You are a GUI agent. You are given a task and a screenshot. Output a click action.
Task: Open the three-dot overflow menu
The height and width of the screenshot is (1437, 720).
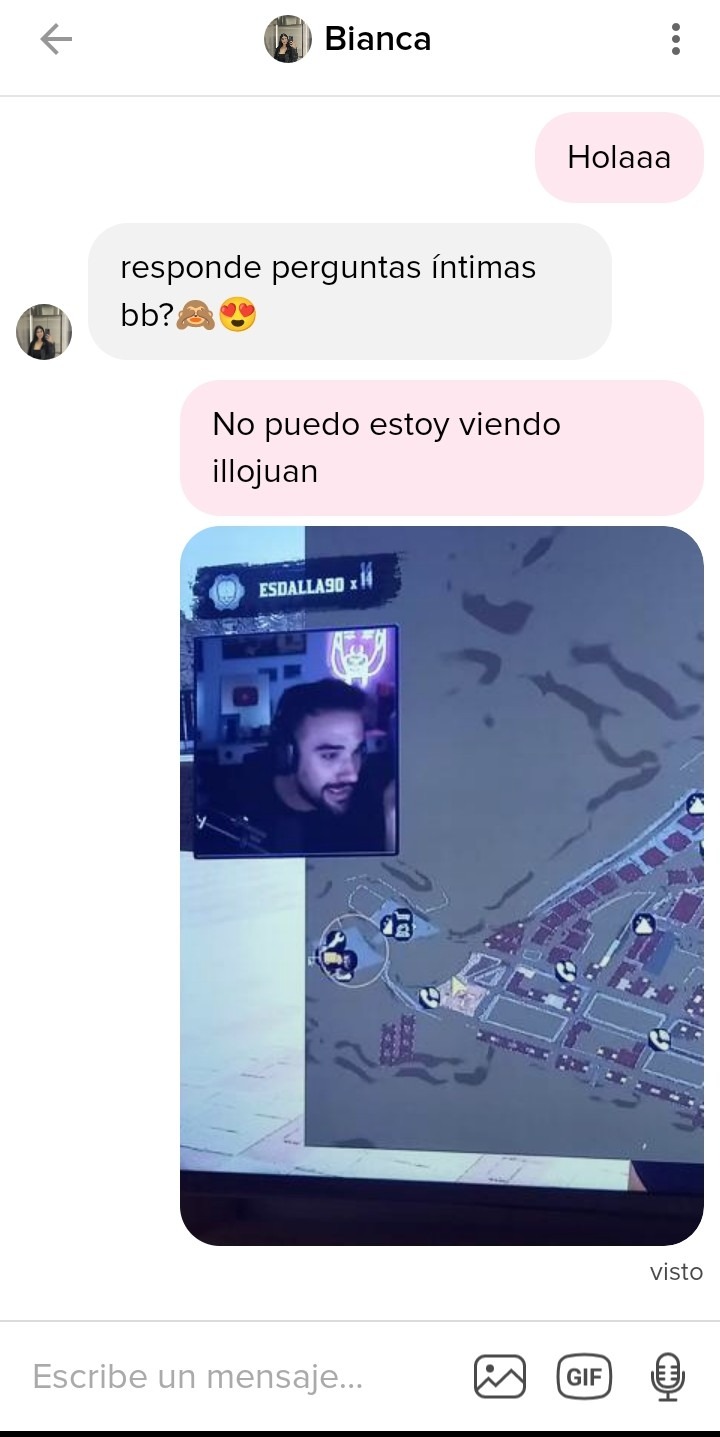(x=676, y=40)
